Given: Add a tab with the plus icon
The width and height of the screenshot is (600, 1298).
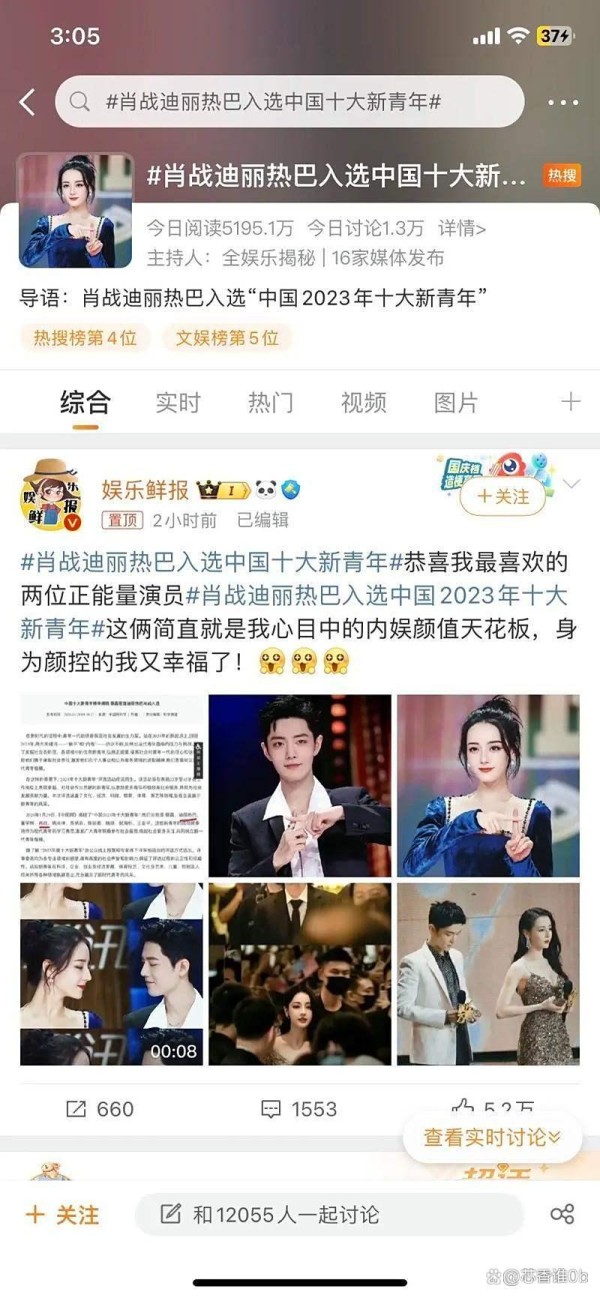Looking at the screenshot, I should coord(570,402).
